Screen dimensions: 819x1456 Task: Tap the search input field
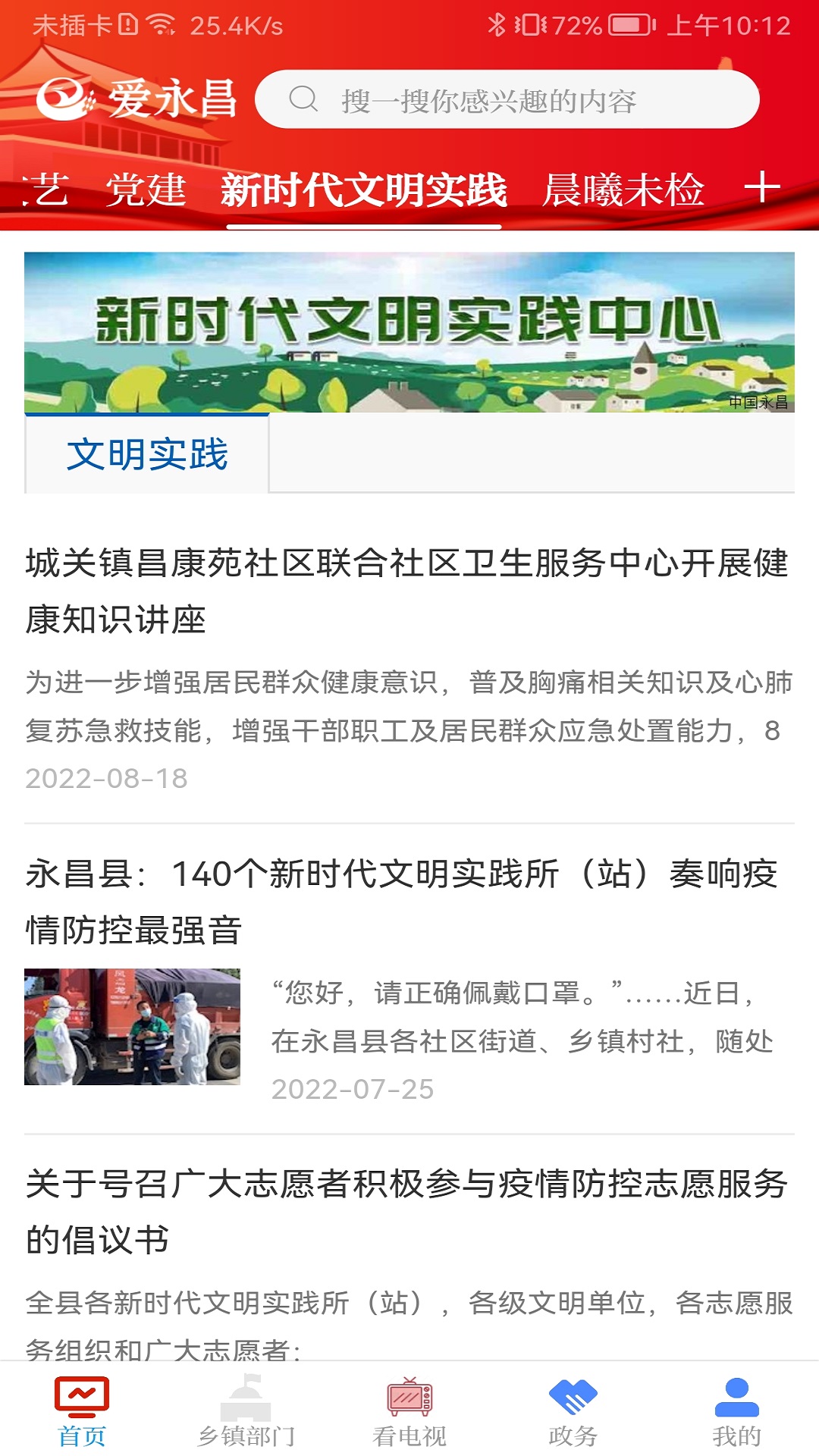pyautogui.click(x=508, y=100)
